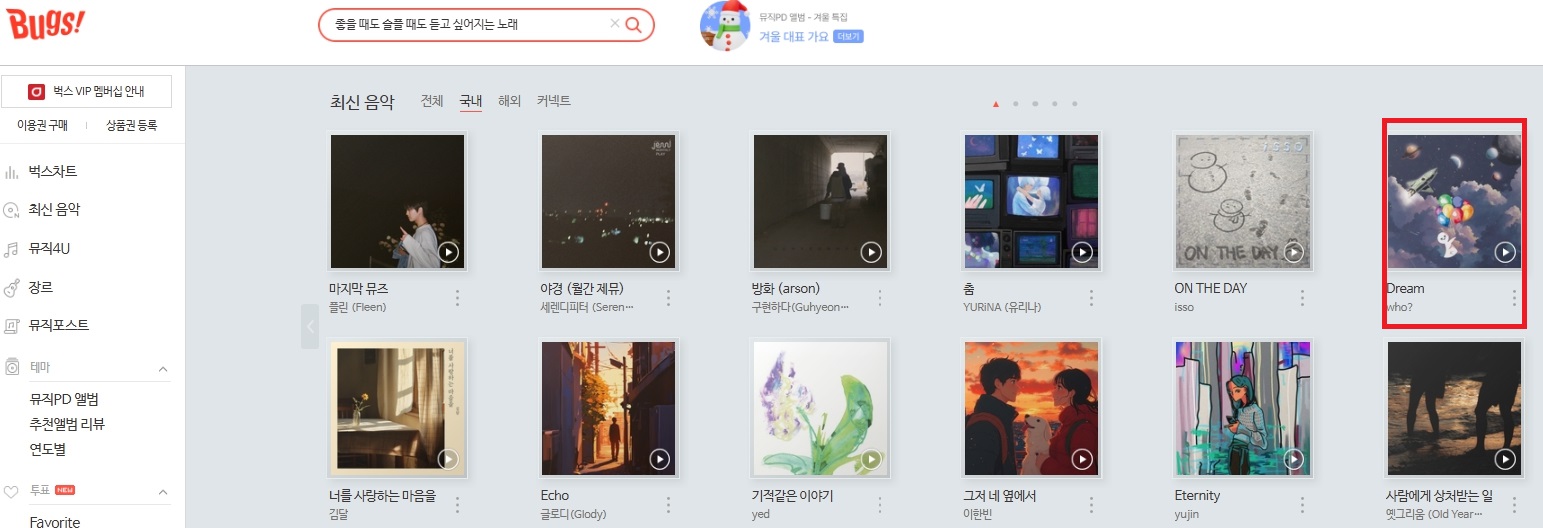Switch to the 전체 tab

(432, 101)
